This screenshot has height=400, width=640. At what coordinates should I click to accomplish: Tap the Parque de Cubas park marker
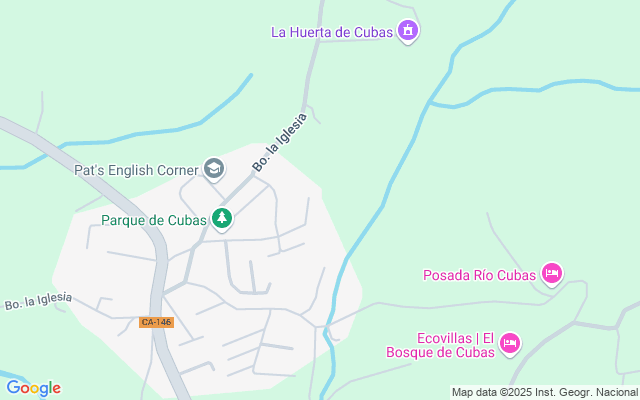[x=222, y=218]
